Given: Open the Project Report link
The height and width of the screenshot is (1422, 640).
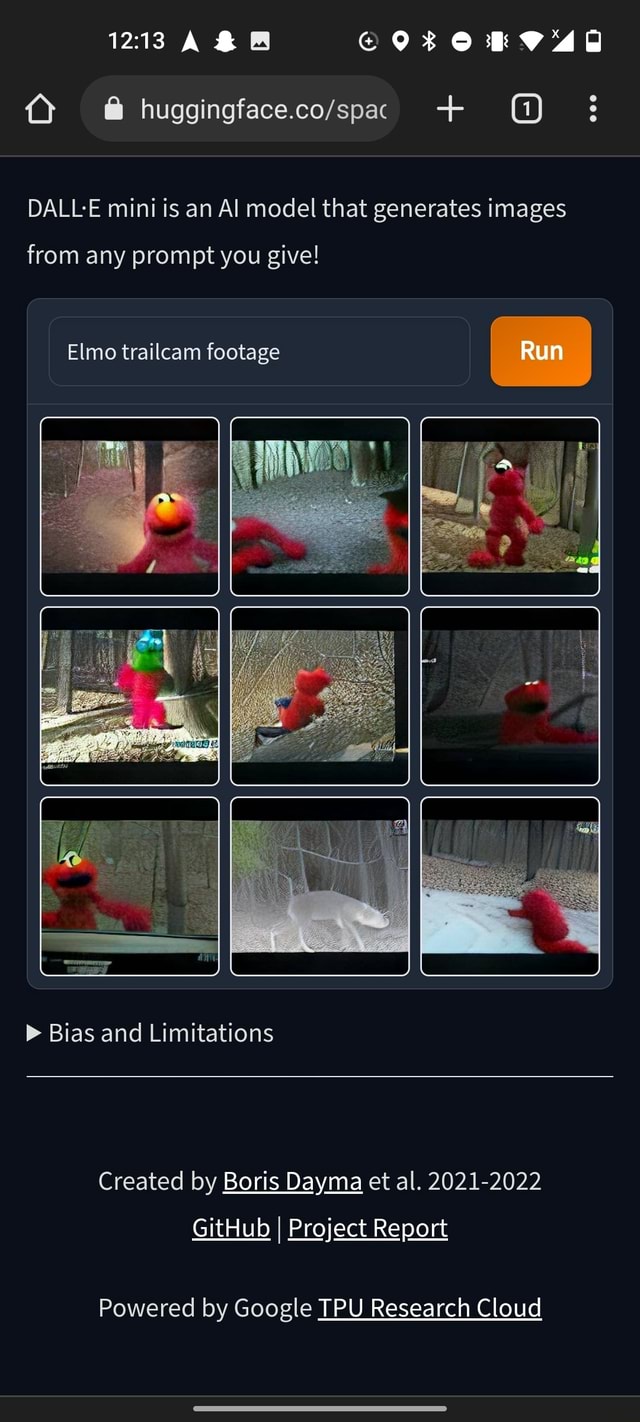Looking at the screenshot, I should (x=368, y=1227).
